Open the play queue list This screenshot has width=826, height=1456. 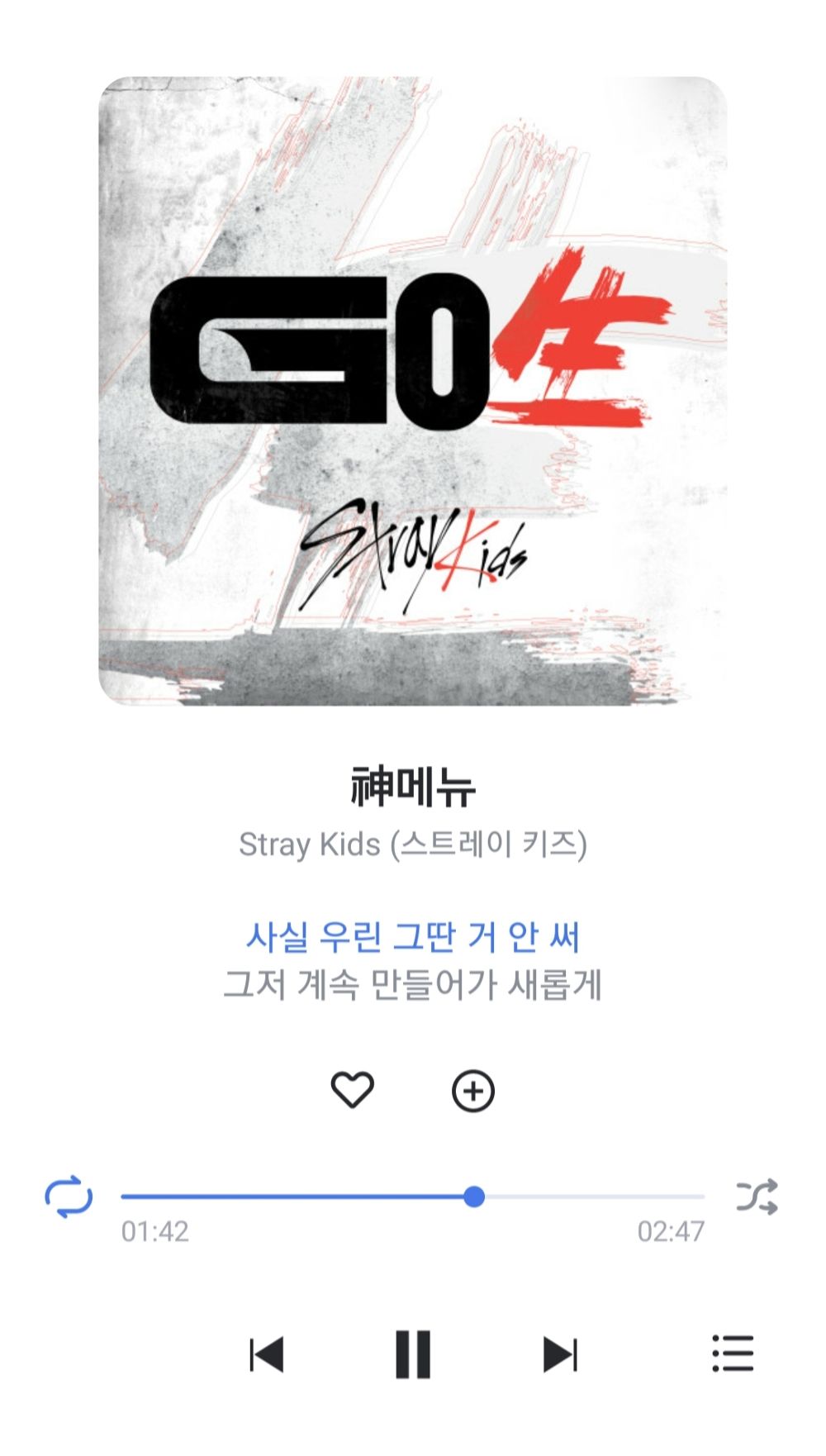(x=733, y=1354)
